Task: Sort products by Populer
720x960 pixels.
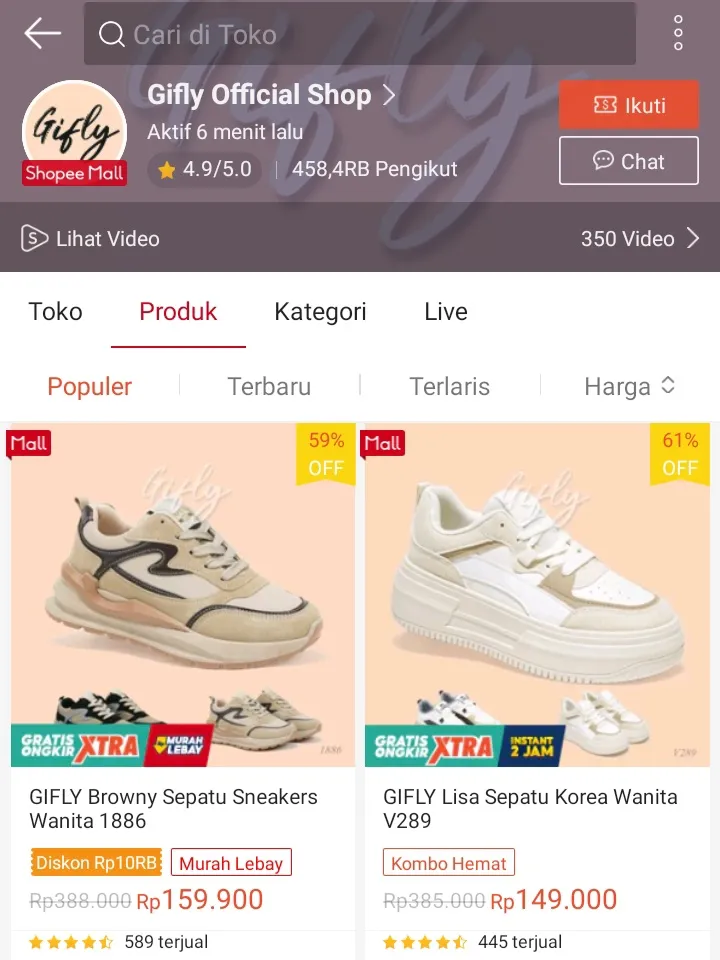Action: pos(90,386)
